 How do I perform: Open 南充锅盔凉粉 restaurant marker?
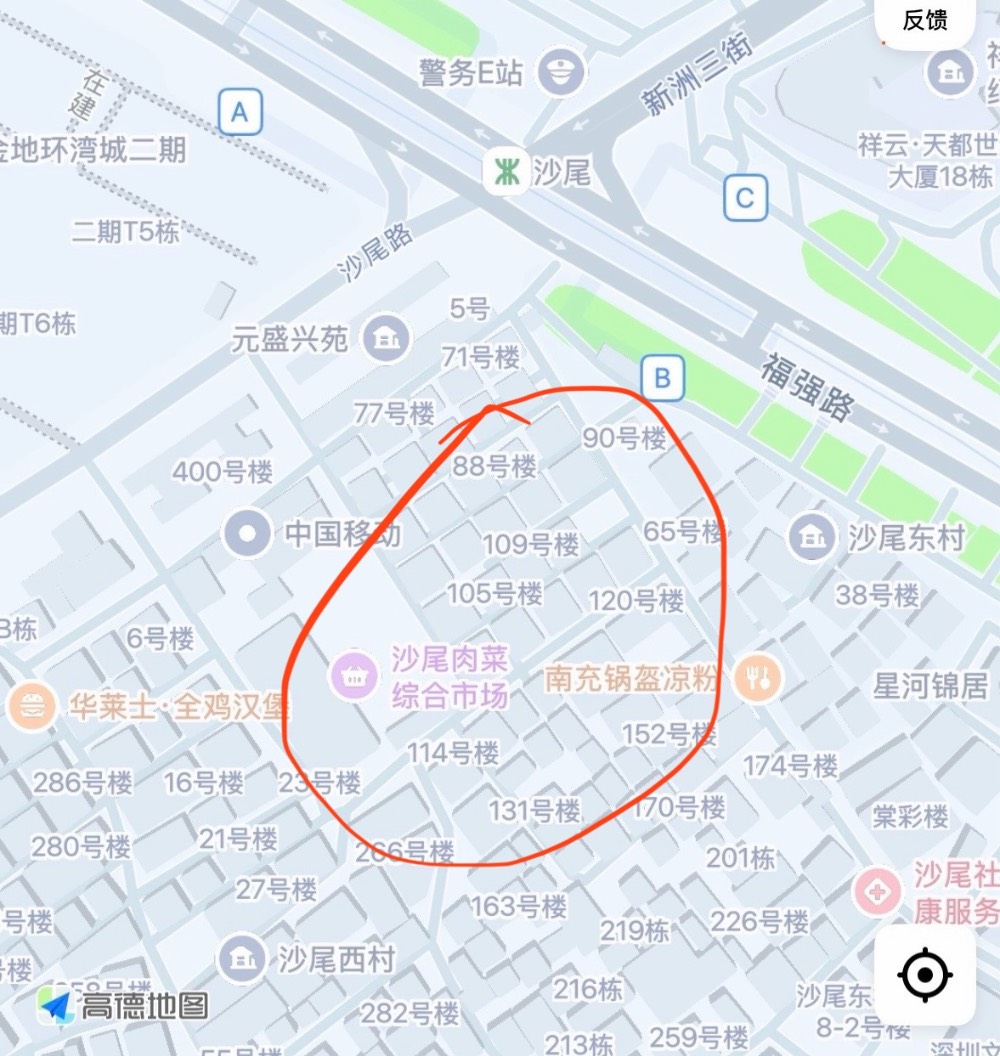[758, 678]
